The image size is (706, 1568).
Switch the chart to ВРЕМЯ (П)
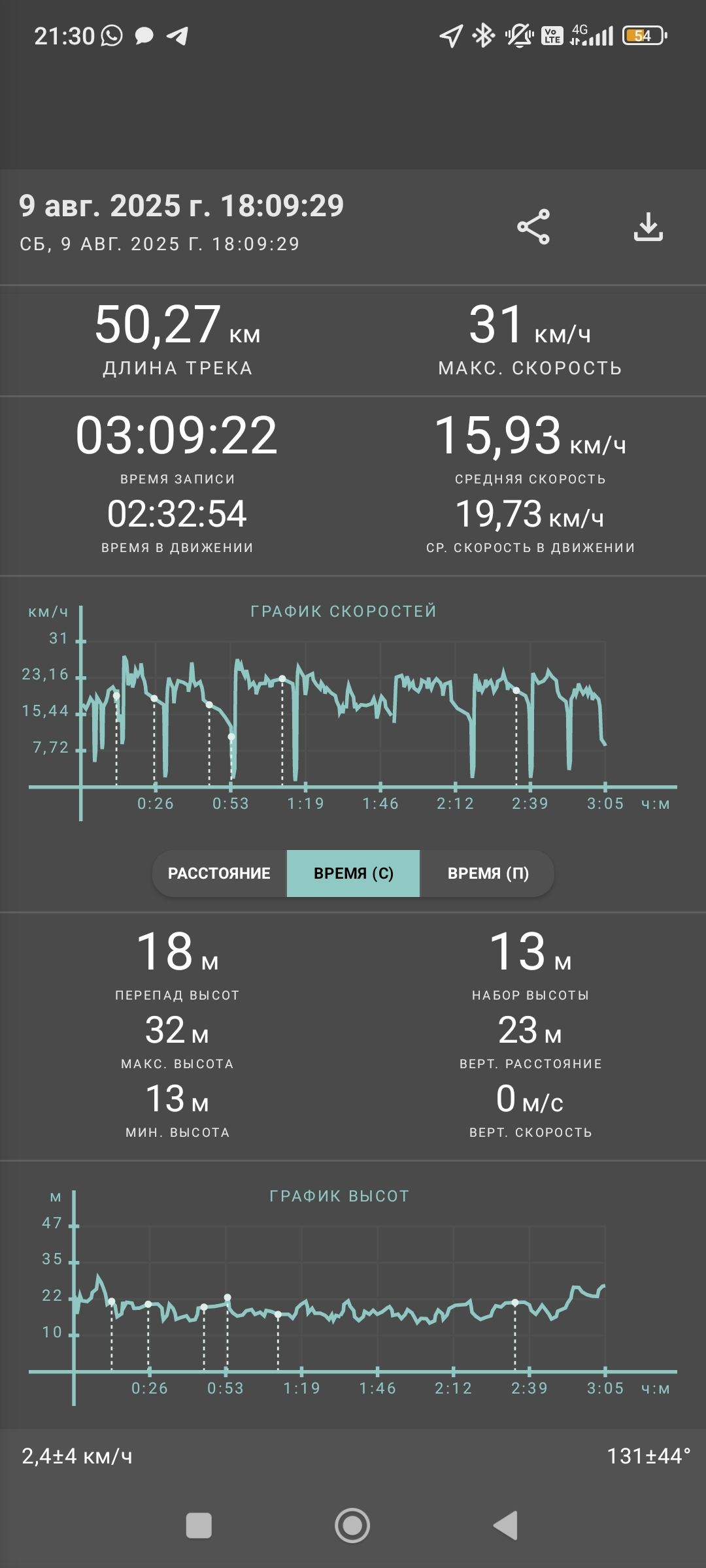click(x=488, y=874)
